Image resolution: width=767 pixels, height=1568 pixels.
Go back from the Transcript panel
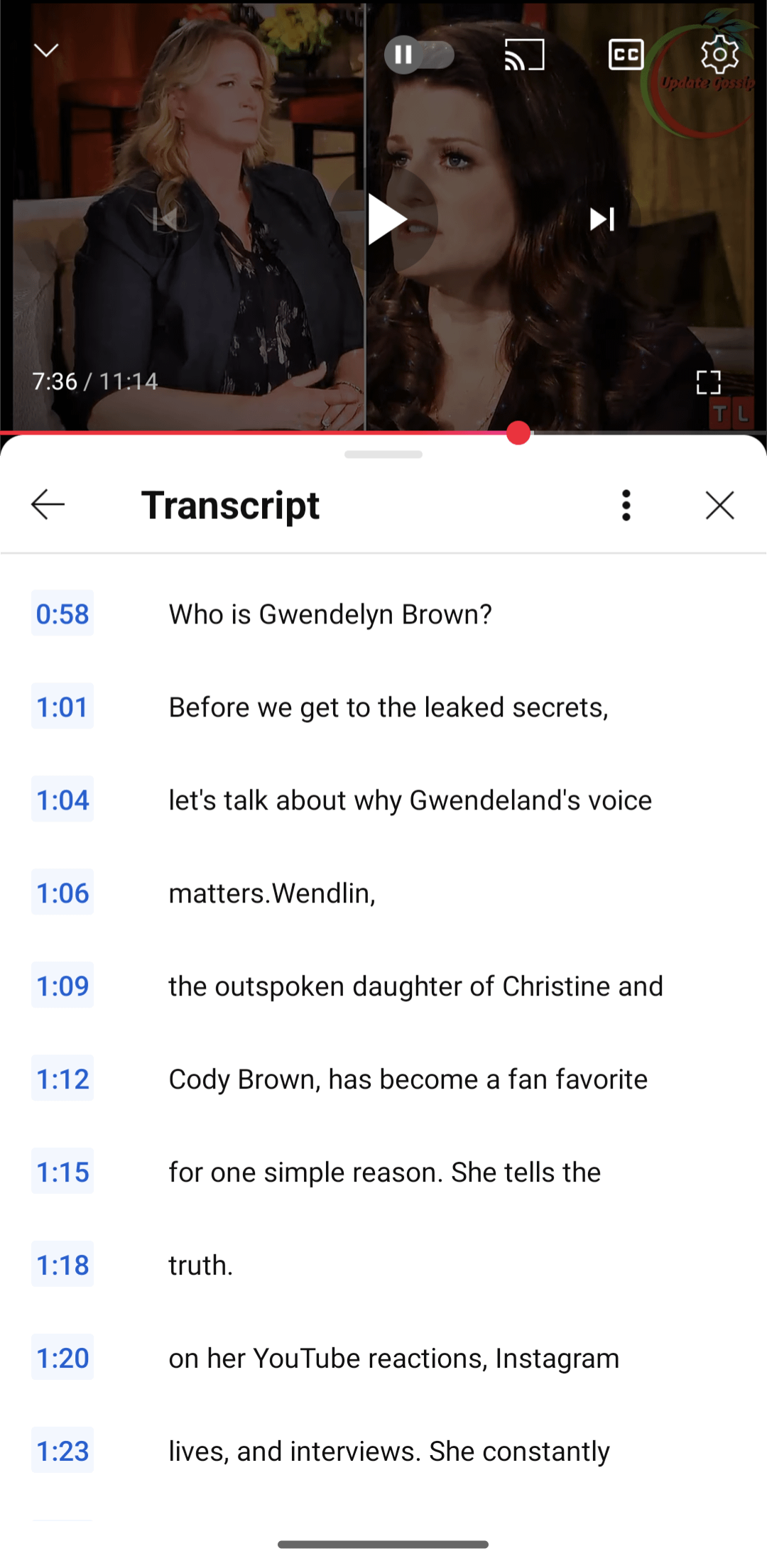[48, 505]
